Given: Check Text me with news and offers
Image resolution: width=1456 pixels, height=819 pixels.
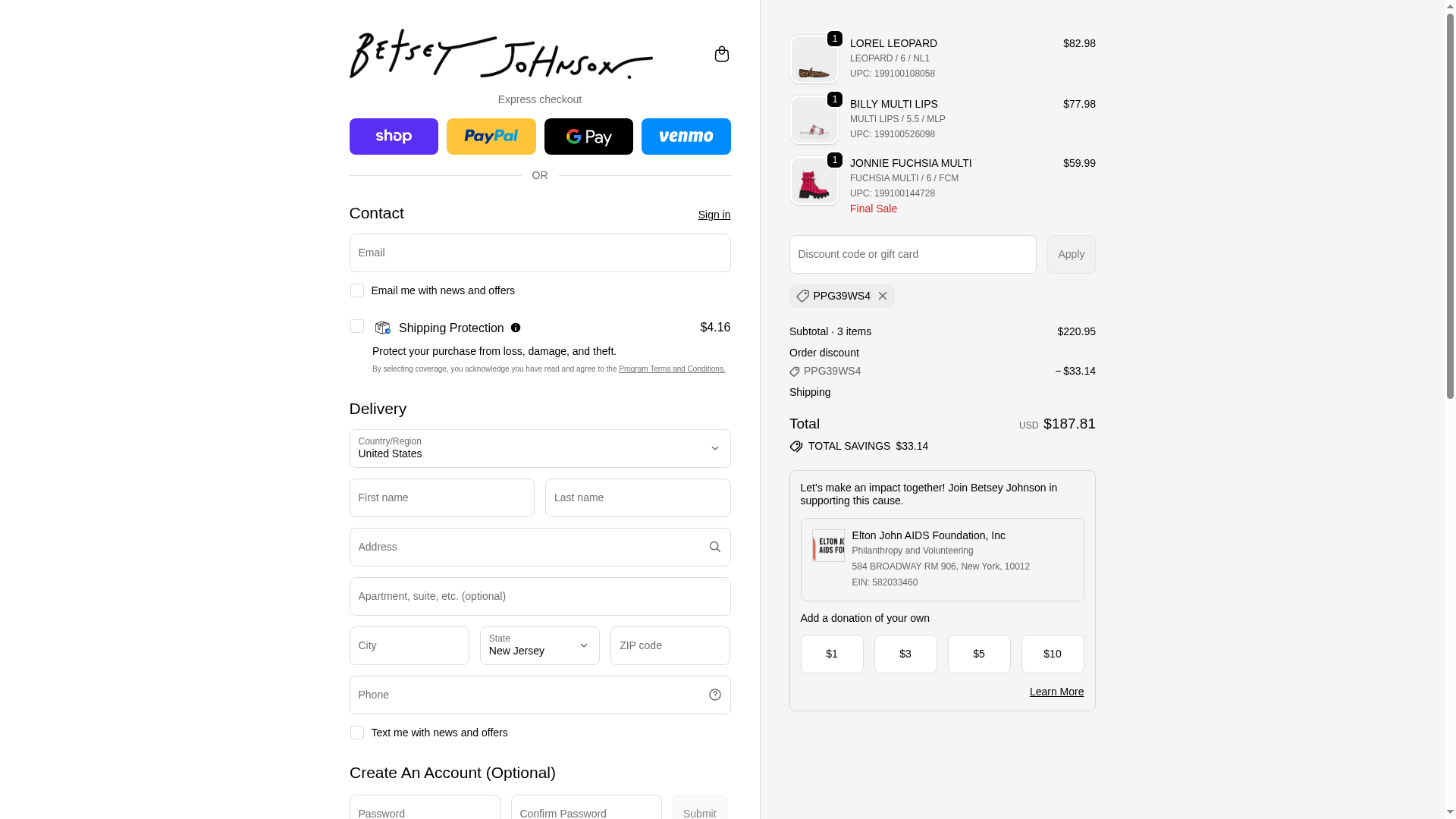Looking at the screenshot, I should [356, 733].
